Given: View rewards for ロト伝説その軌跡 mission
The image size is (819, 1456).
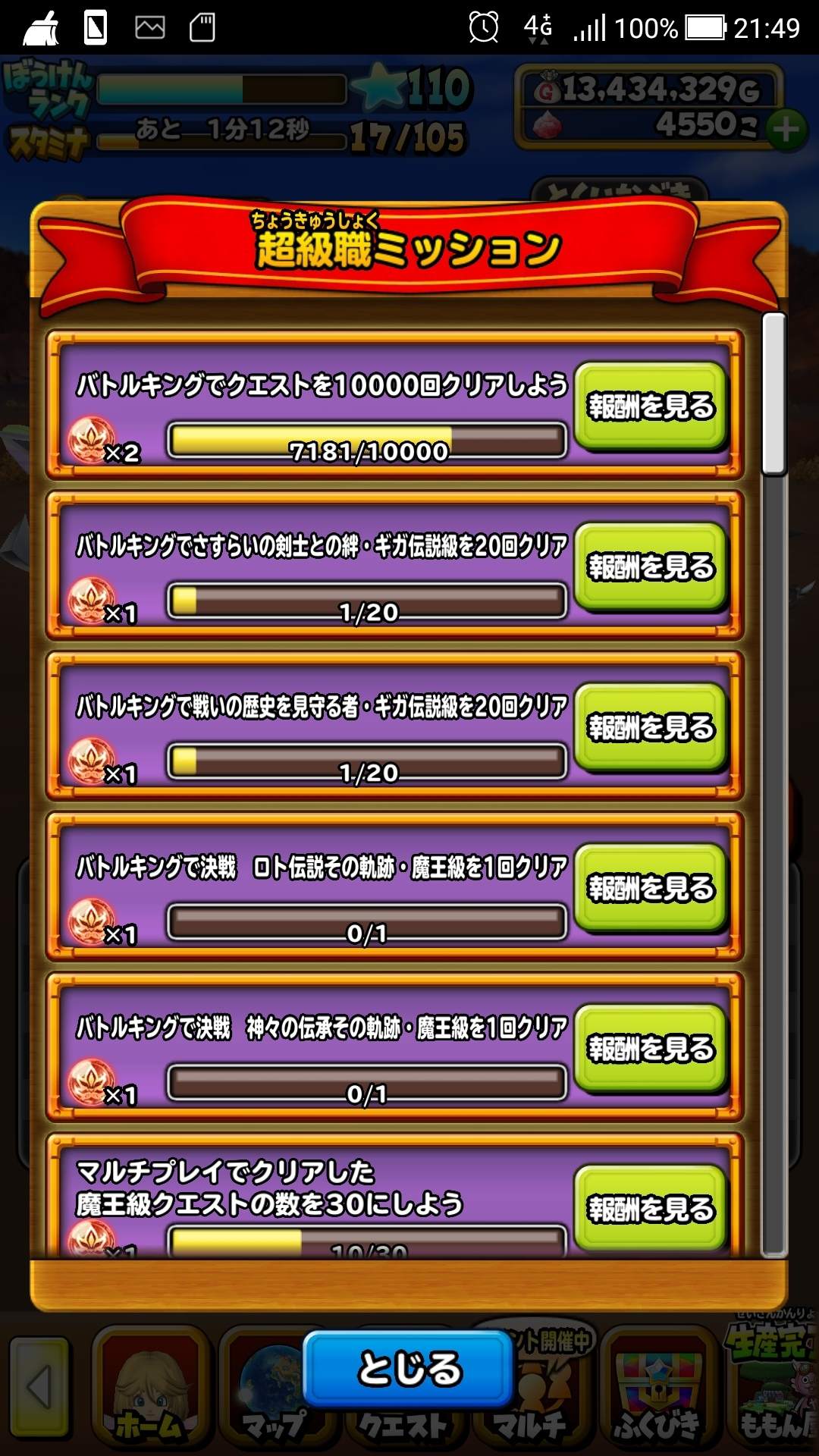Looking at the screenshot, I should point(651,888).
